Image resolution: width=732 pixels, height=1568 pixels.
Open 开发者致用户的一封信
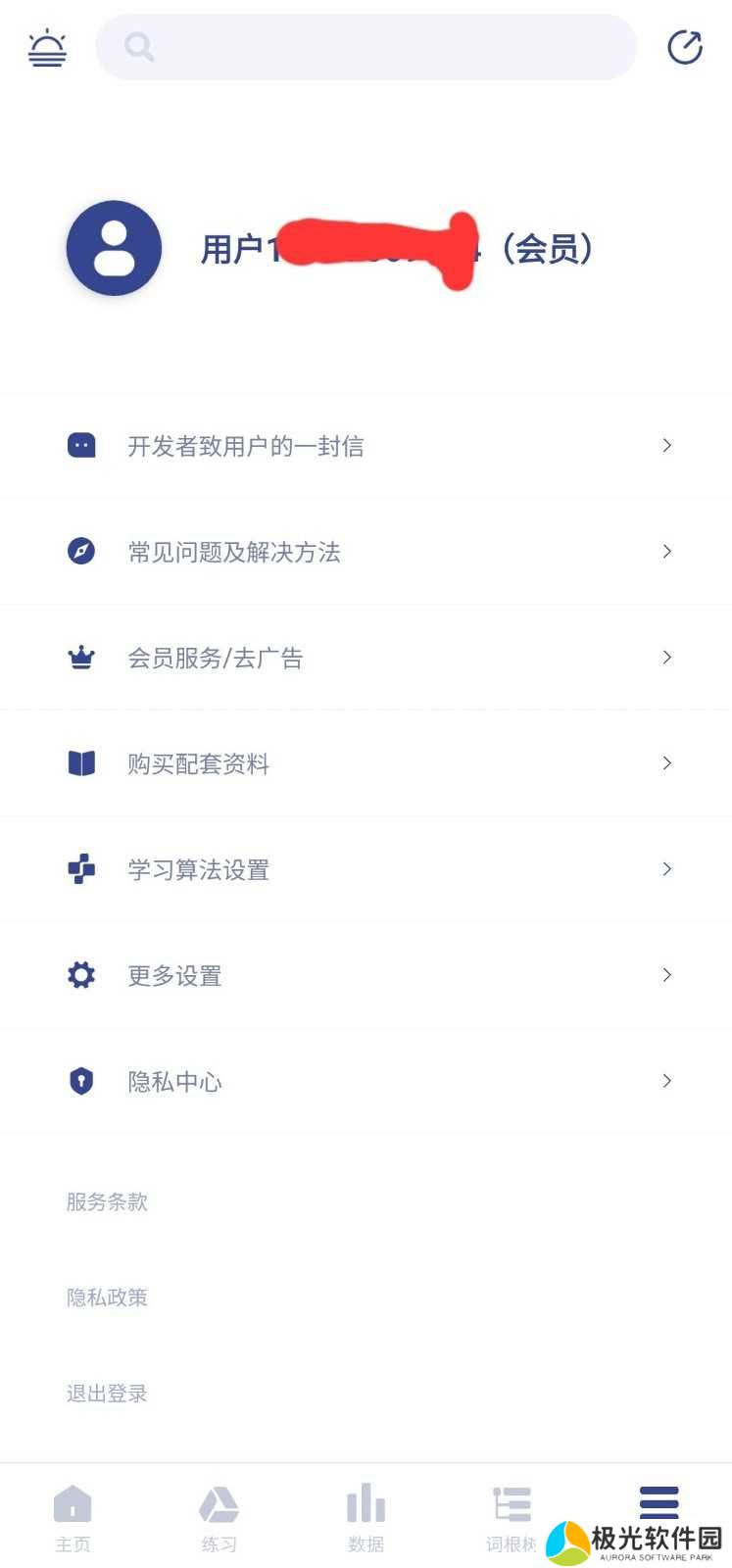click(366, 446)
